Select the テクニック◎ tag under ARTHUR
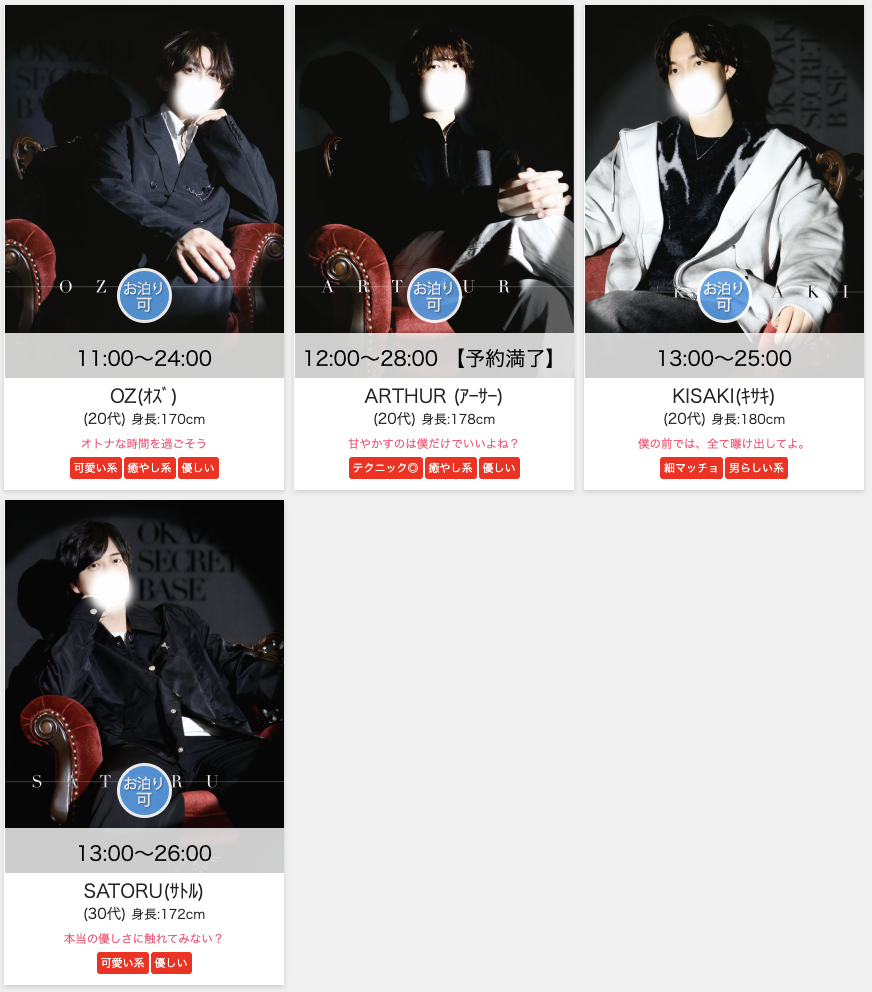872x992 pixels. (x=385, y=468)
